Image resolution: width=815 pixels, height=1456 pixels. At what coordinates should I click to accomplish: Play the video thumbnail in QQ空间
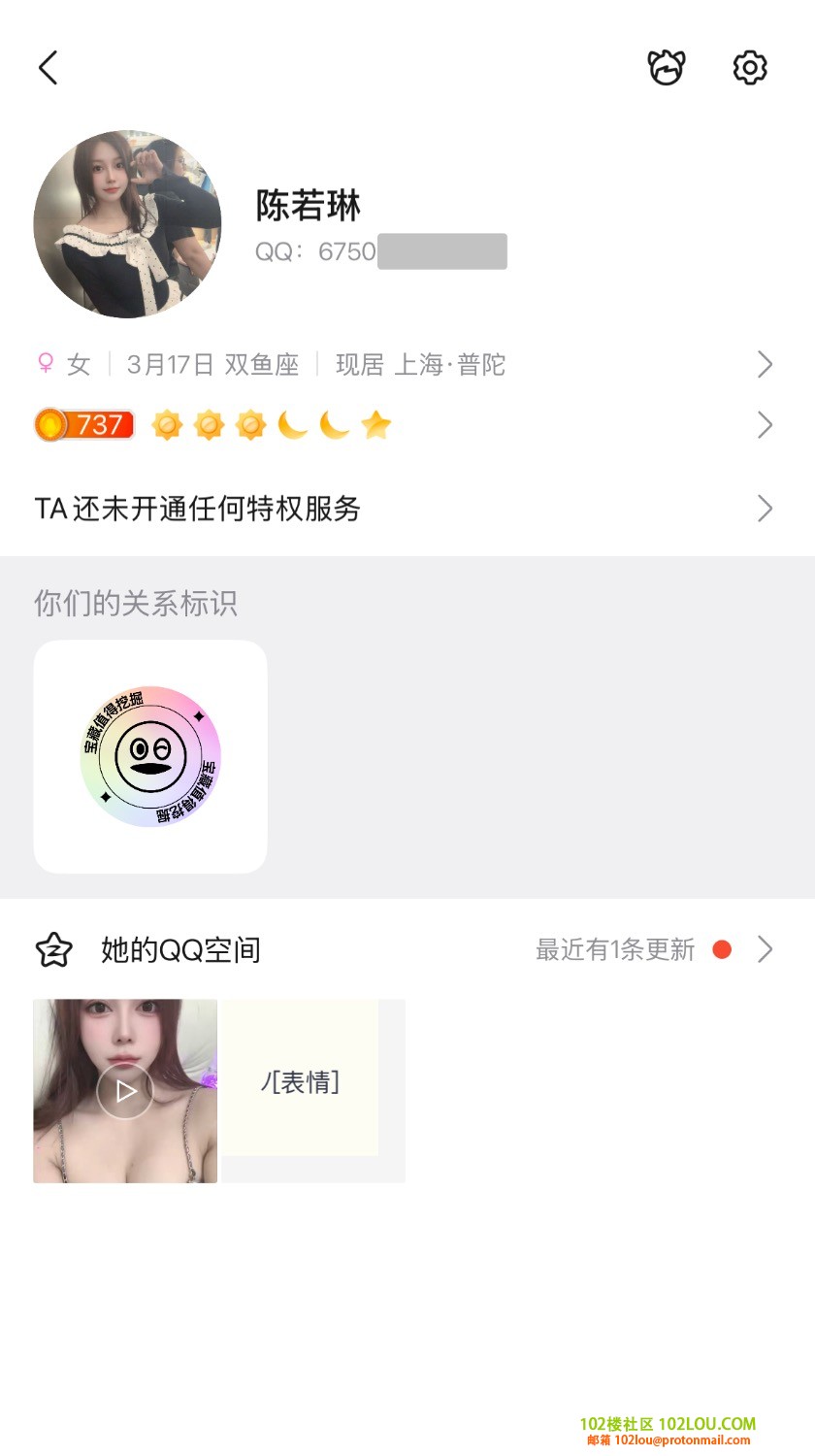click(x=125, y=1091)
